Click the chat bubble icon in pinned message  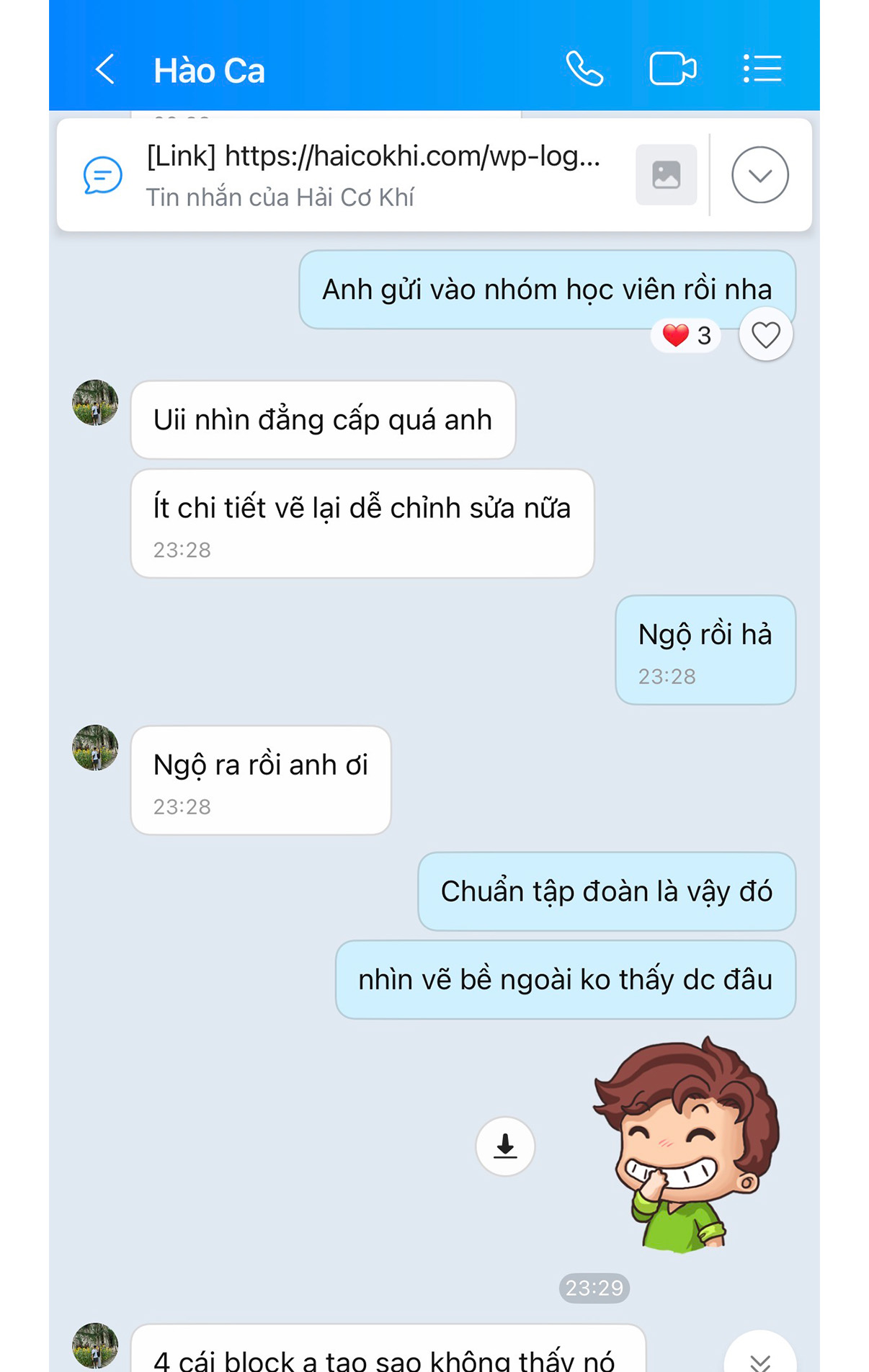pyautogui.click(x=103, y=175)
